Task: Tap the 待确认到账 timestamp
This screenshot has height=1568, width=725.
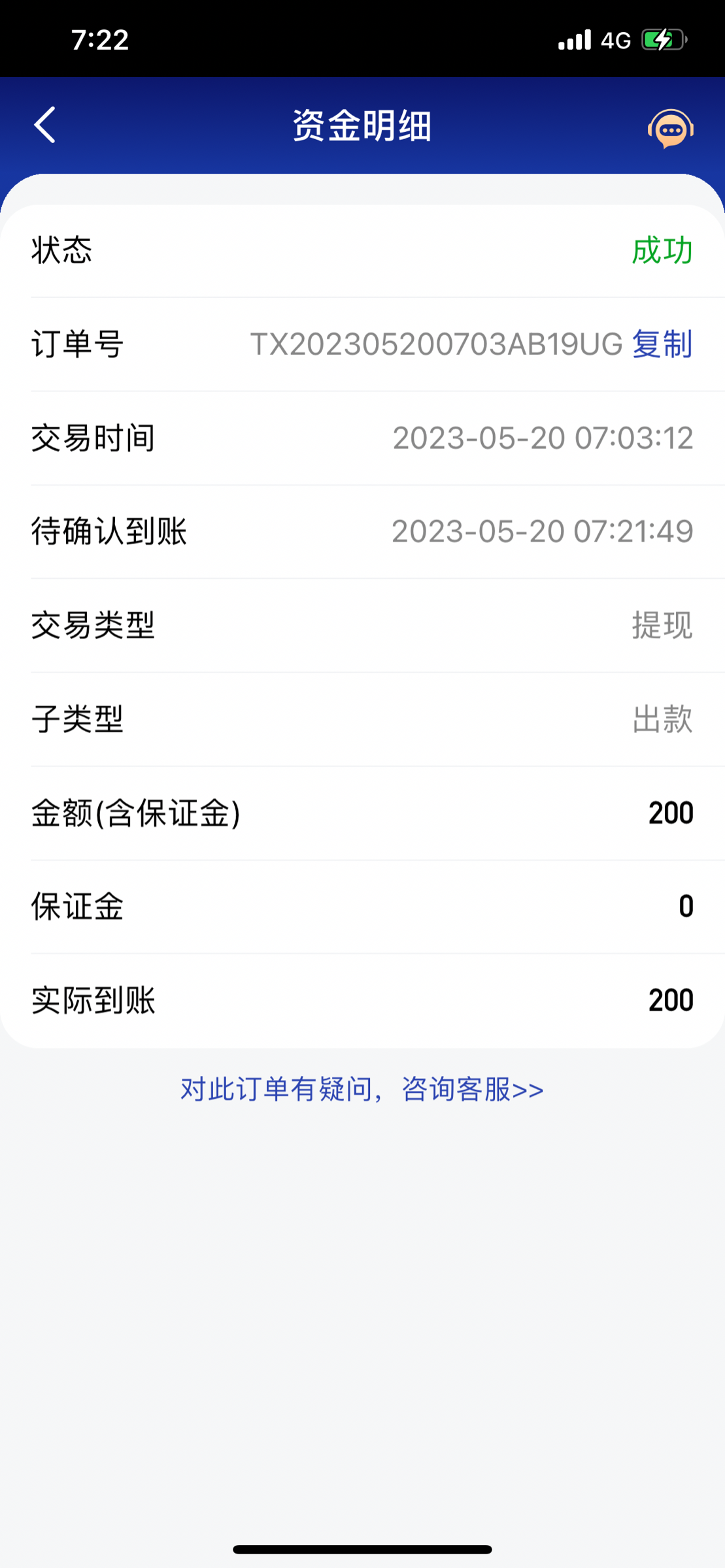Action: (x=541, y=532)
